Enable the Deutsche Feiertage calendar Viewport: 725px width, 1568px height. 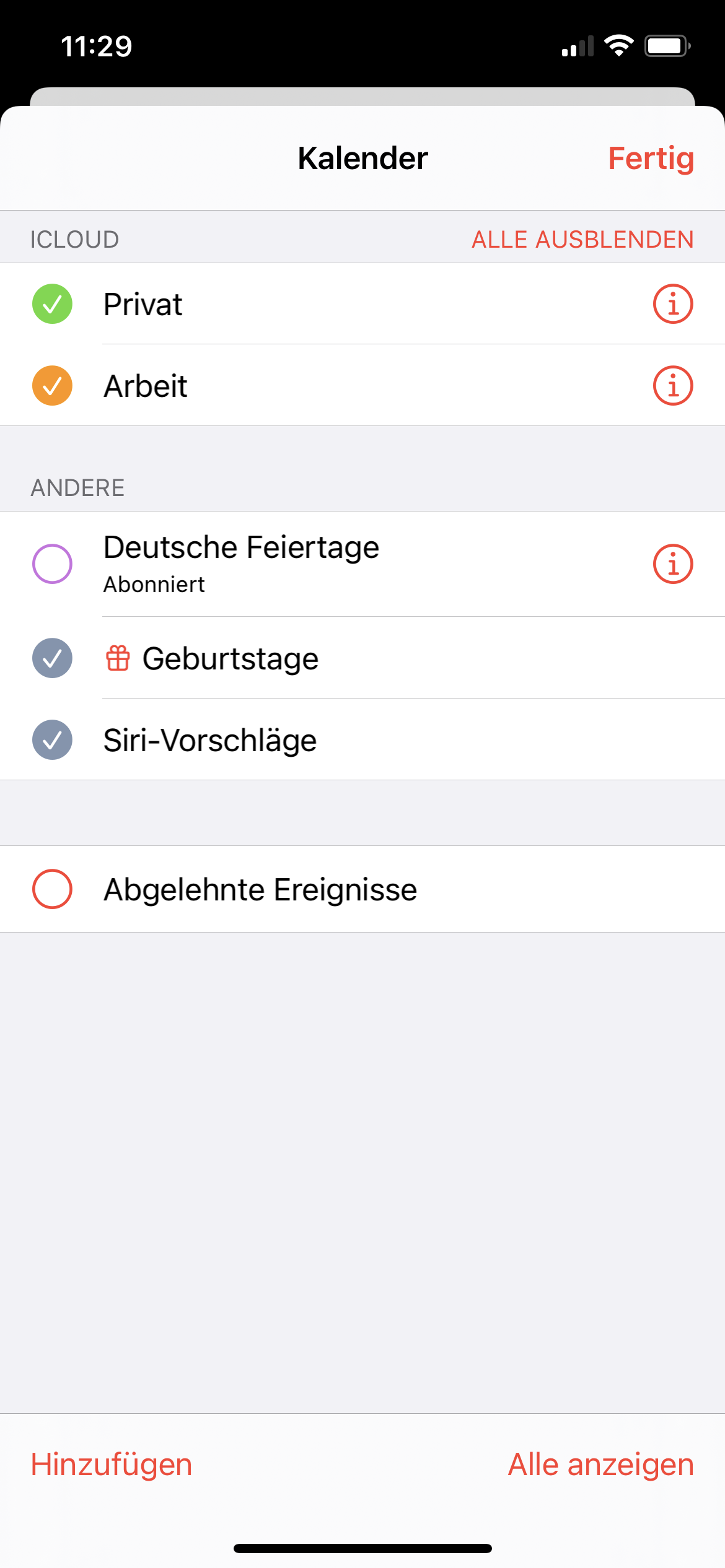coord(53,564)
